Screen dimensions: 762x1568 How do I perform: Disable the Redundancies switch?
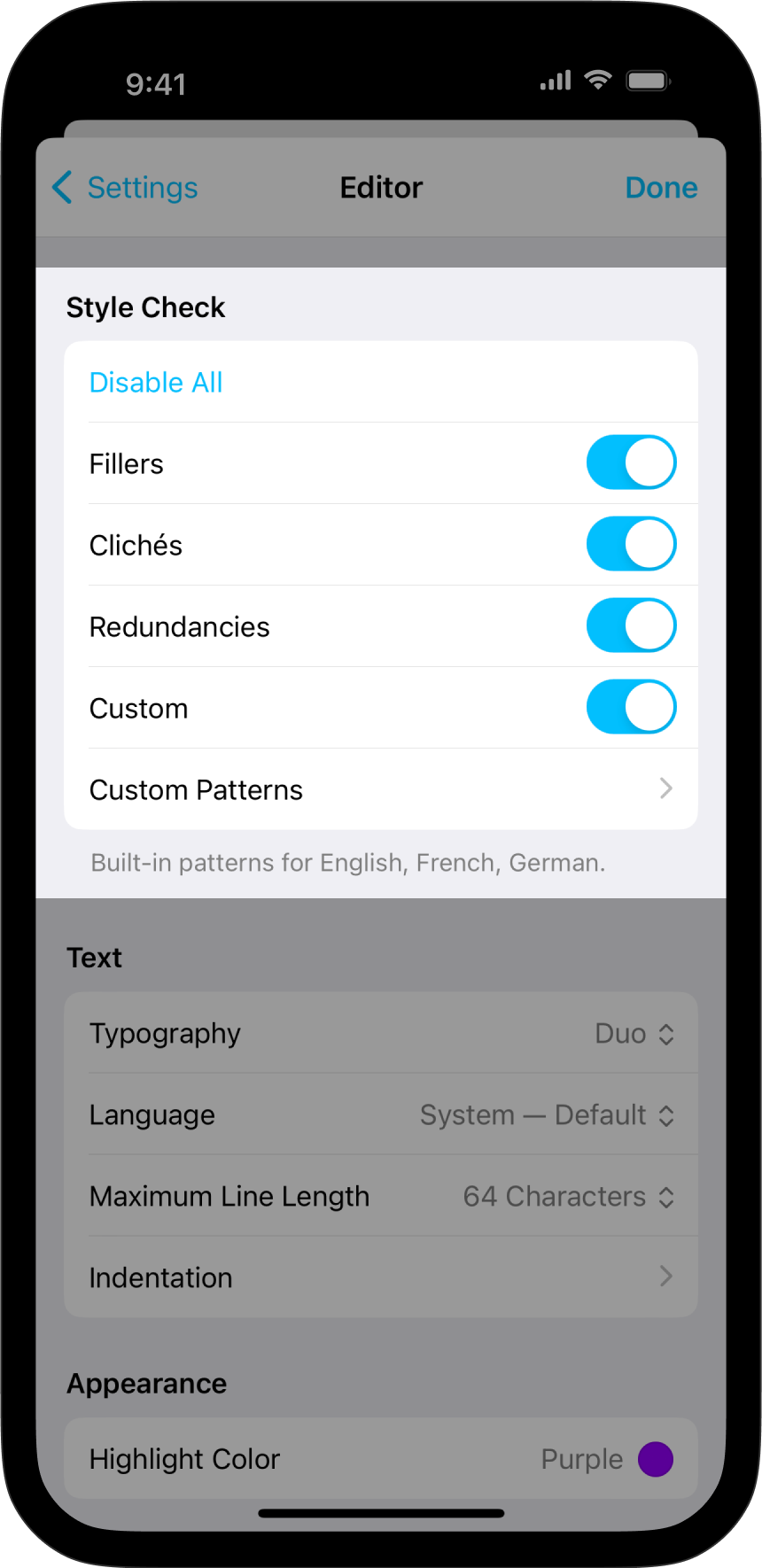(x=631, y=625)
